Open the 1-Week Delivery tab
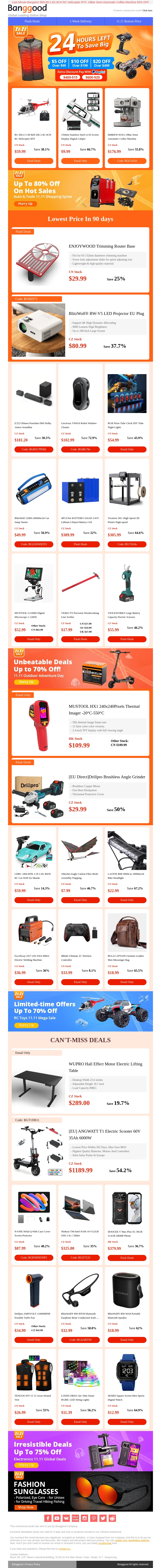 pyautogui.click(x=80, y=21)
